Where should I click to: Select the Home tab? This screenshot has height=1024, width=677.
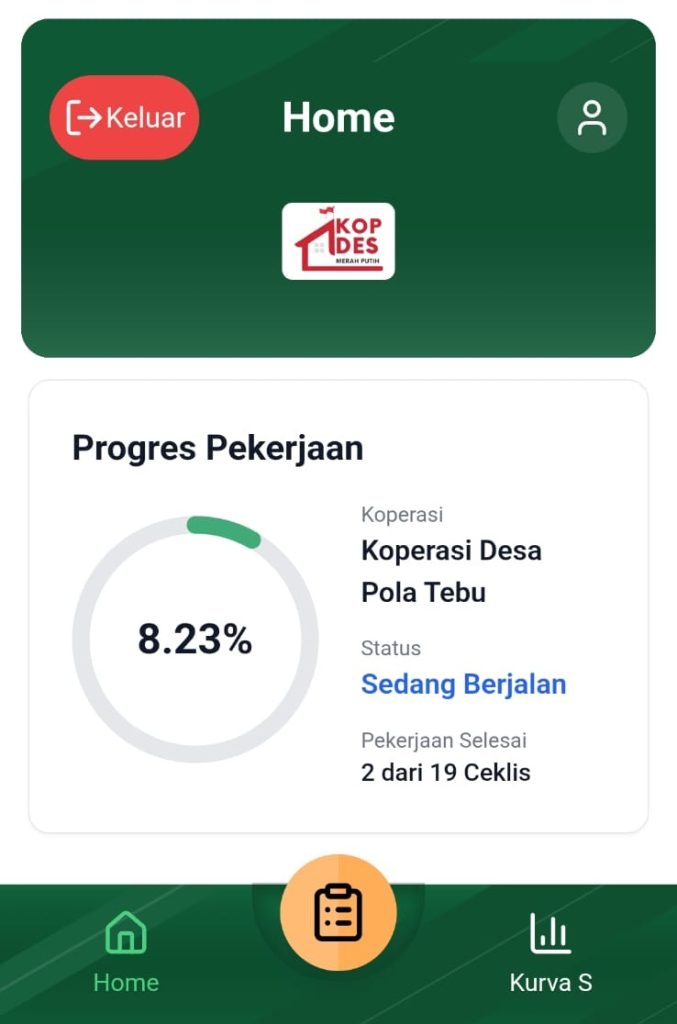point(126,952)
